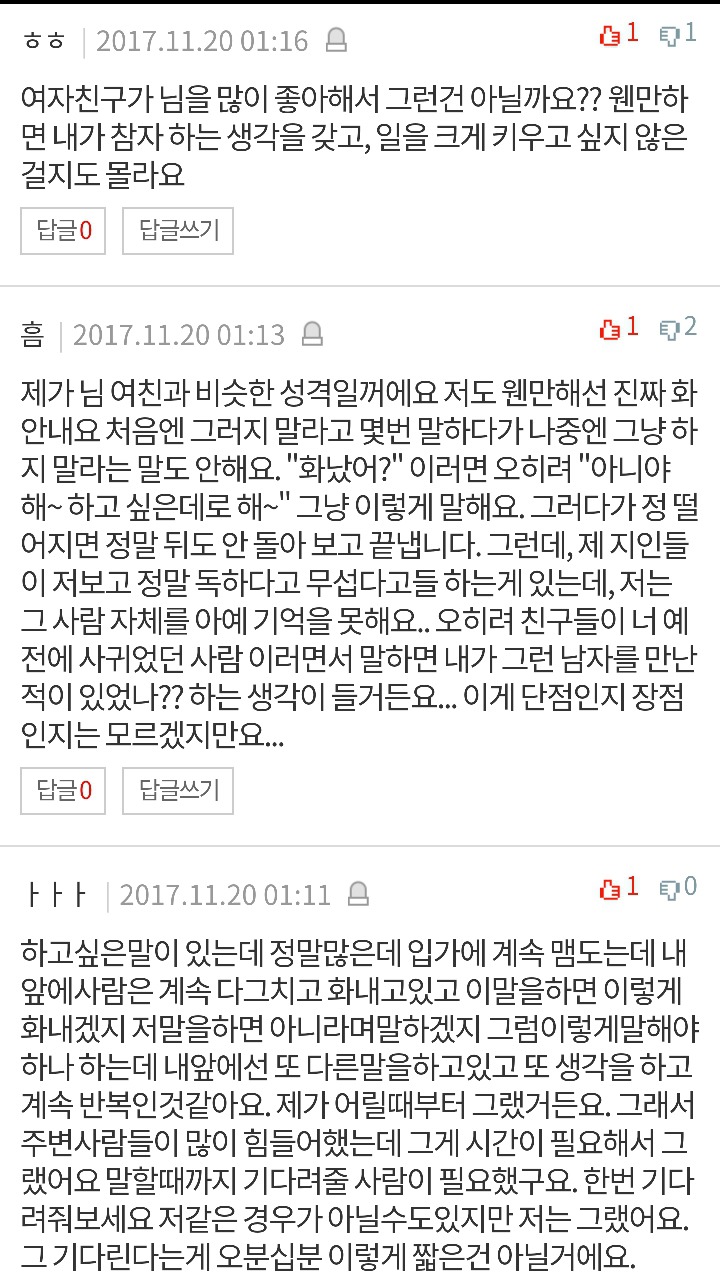View 답글0 replies under 흠's comment
The width and height of the screenshot is (720, 1287).
point(62,791)
